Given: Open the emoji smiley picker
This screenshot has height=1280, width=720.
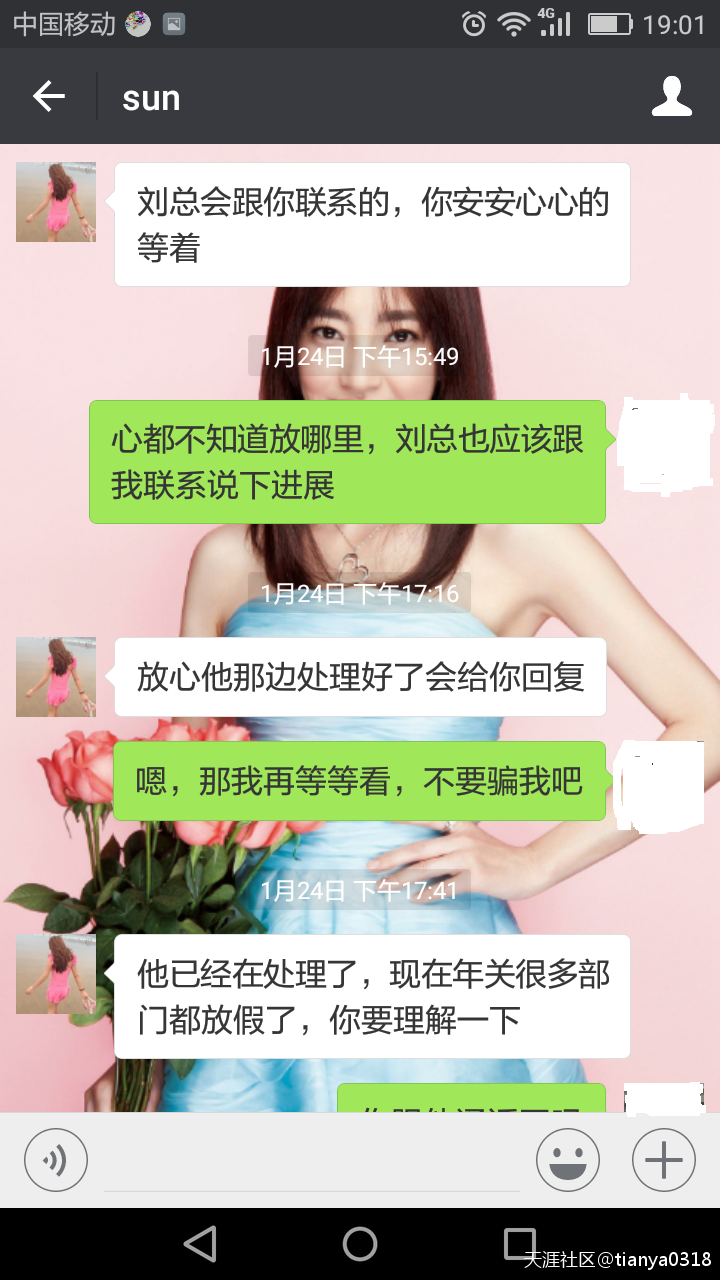Looking at the screenshot, I should pos(567,1159).
